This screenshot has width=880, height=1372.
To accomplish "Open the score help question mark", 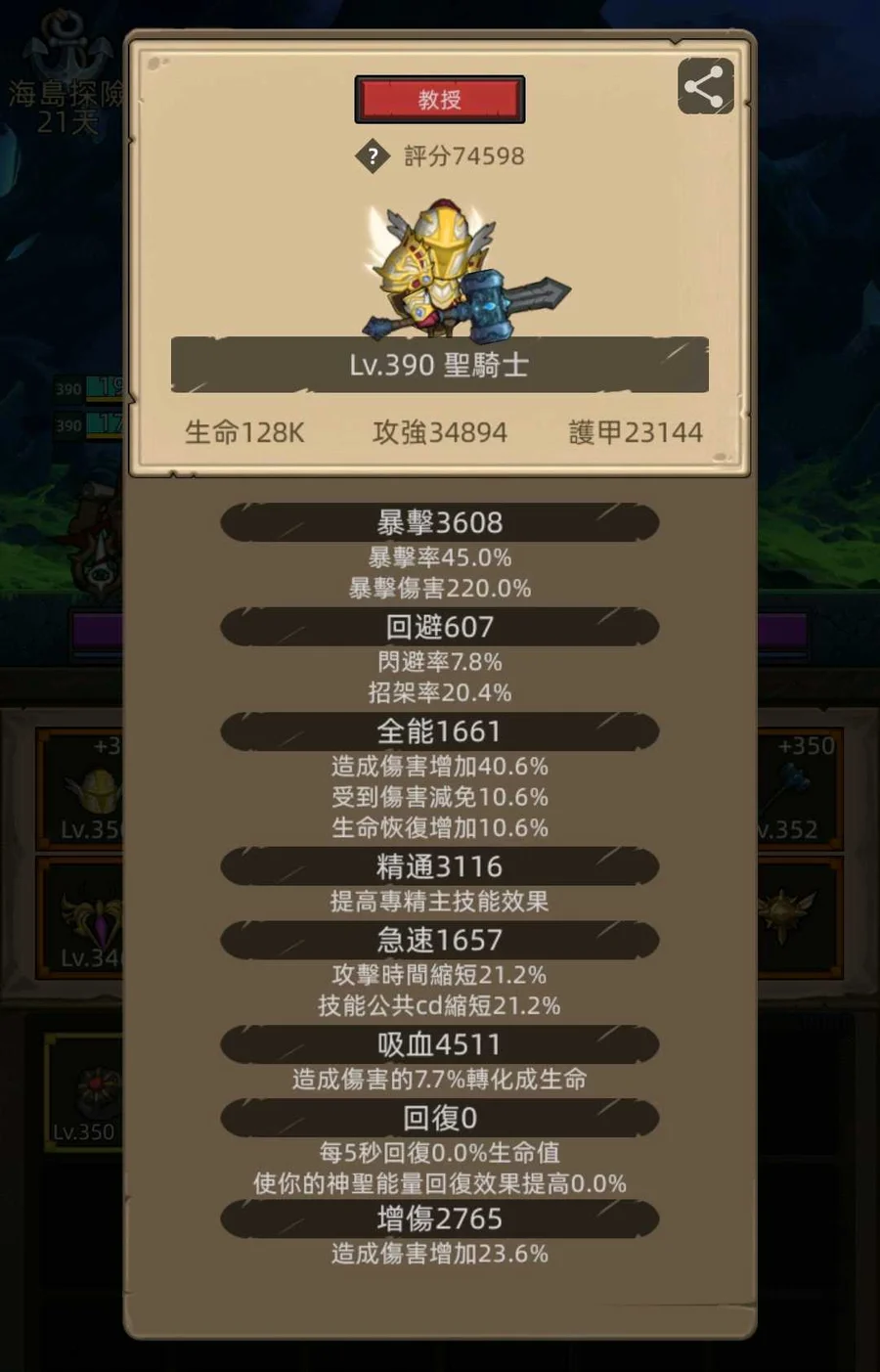I will tap(373, 155).
